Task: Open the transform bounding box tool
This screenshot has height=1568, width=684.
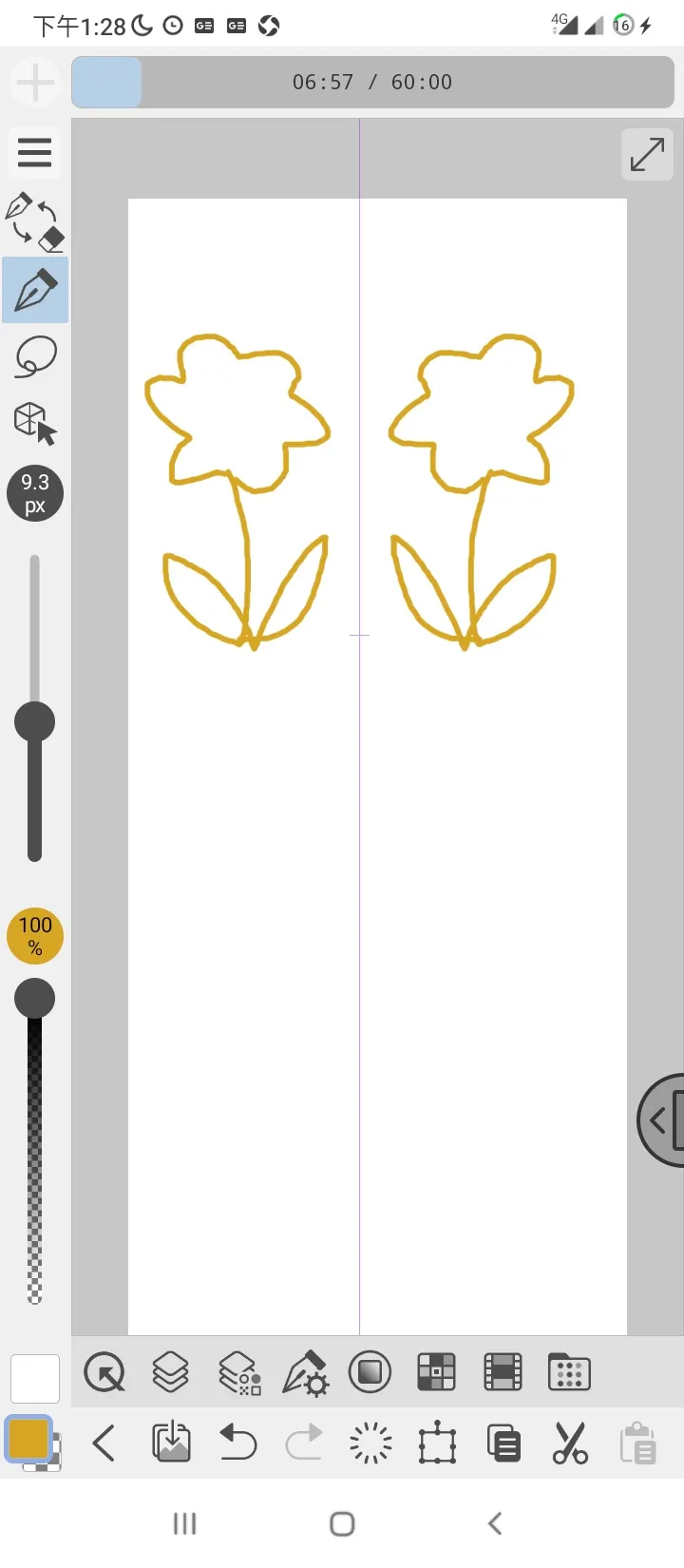Action: point(437,1443)
